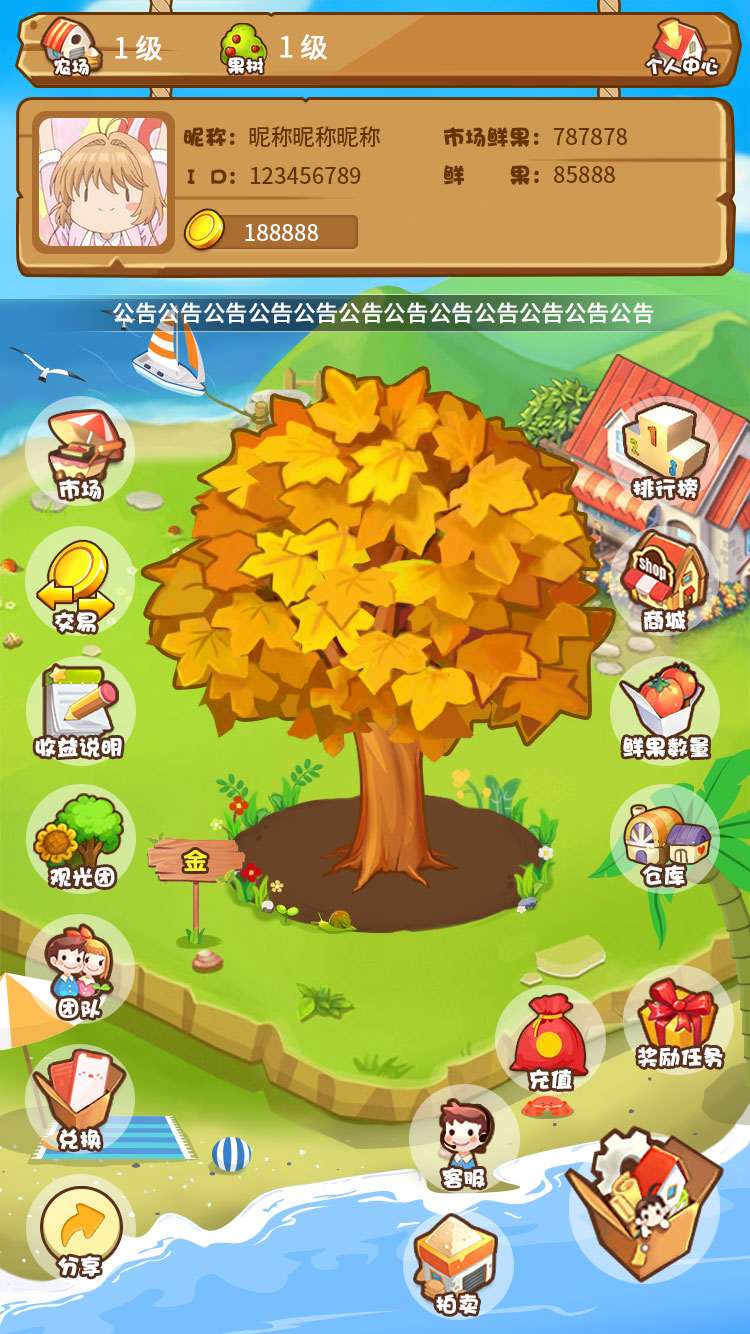Contact 客服 customer service
The image size is (750, 1334).
(x=464, y=1140)
